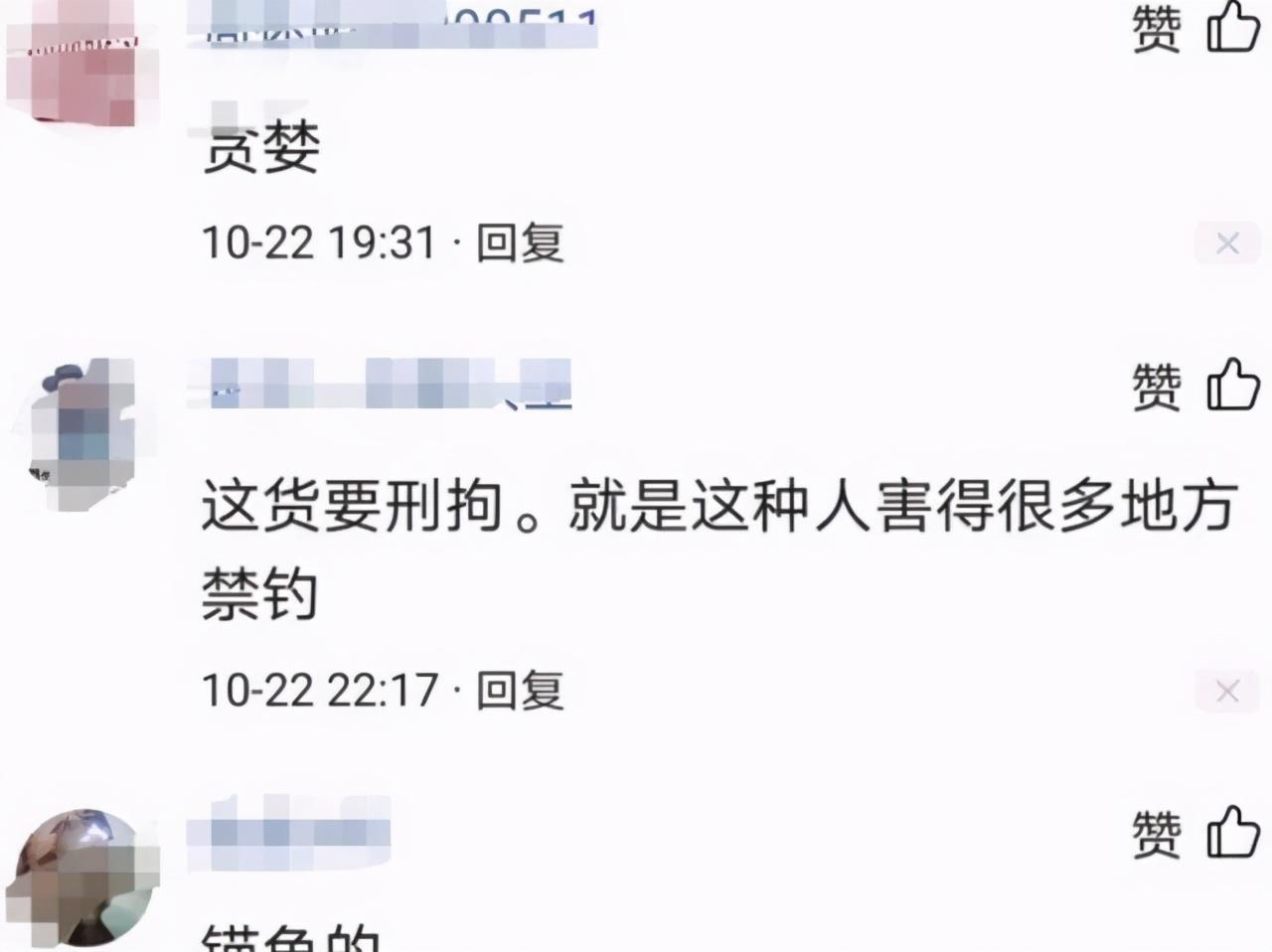Dismiss the comment posted at 19:31
Viewport: 1272px width, 952px height.
[1227, 242]
